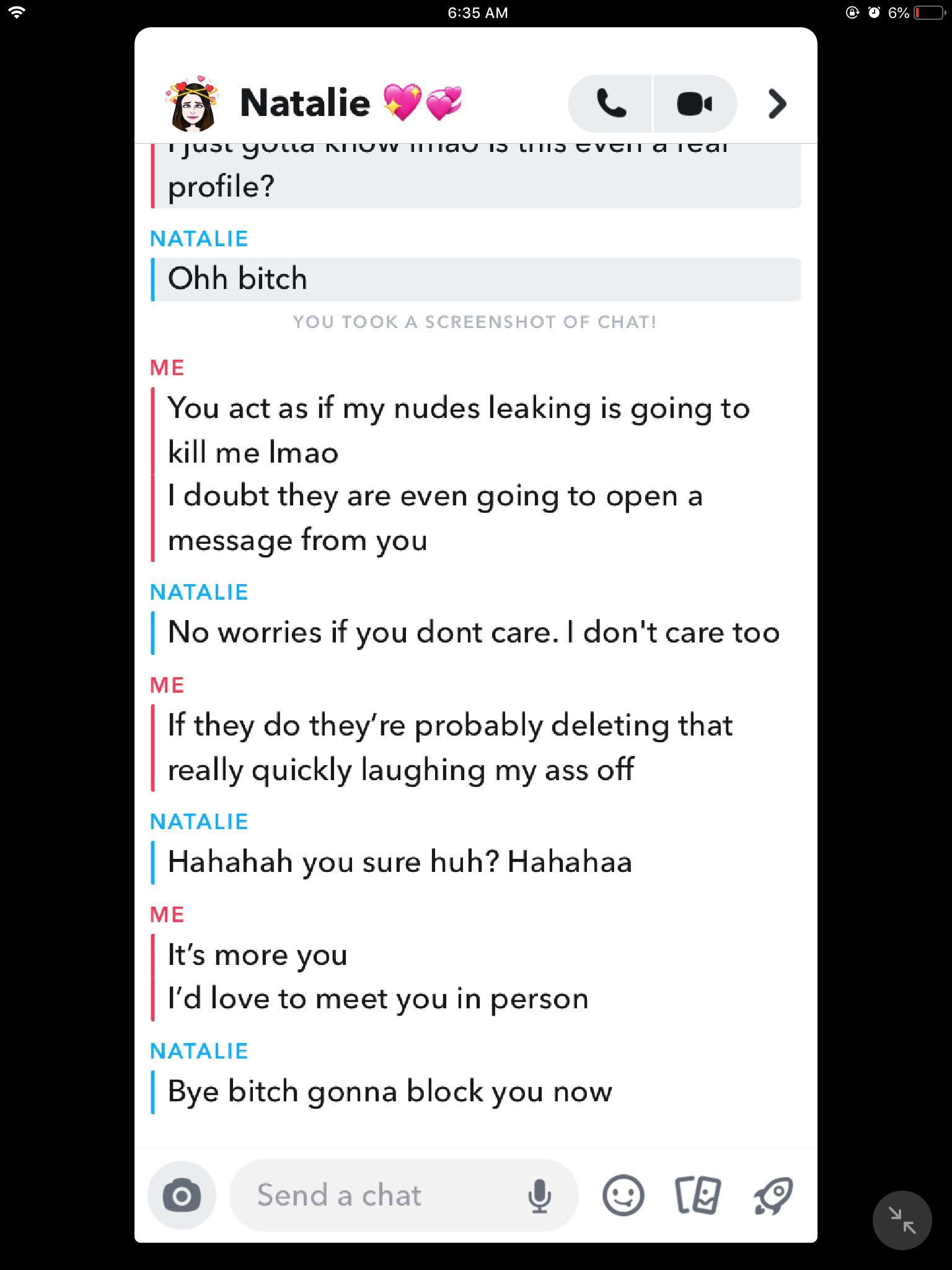Open the camera button beside chat field
This screenshot has width=952, height=1270.
(x=182, y=1195)
